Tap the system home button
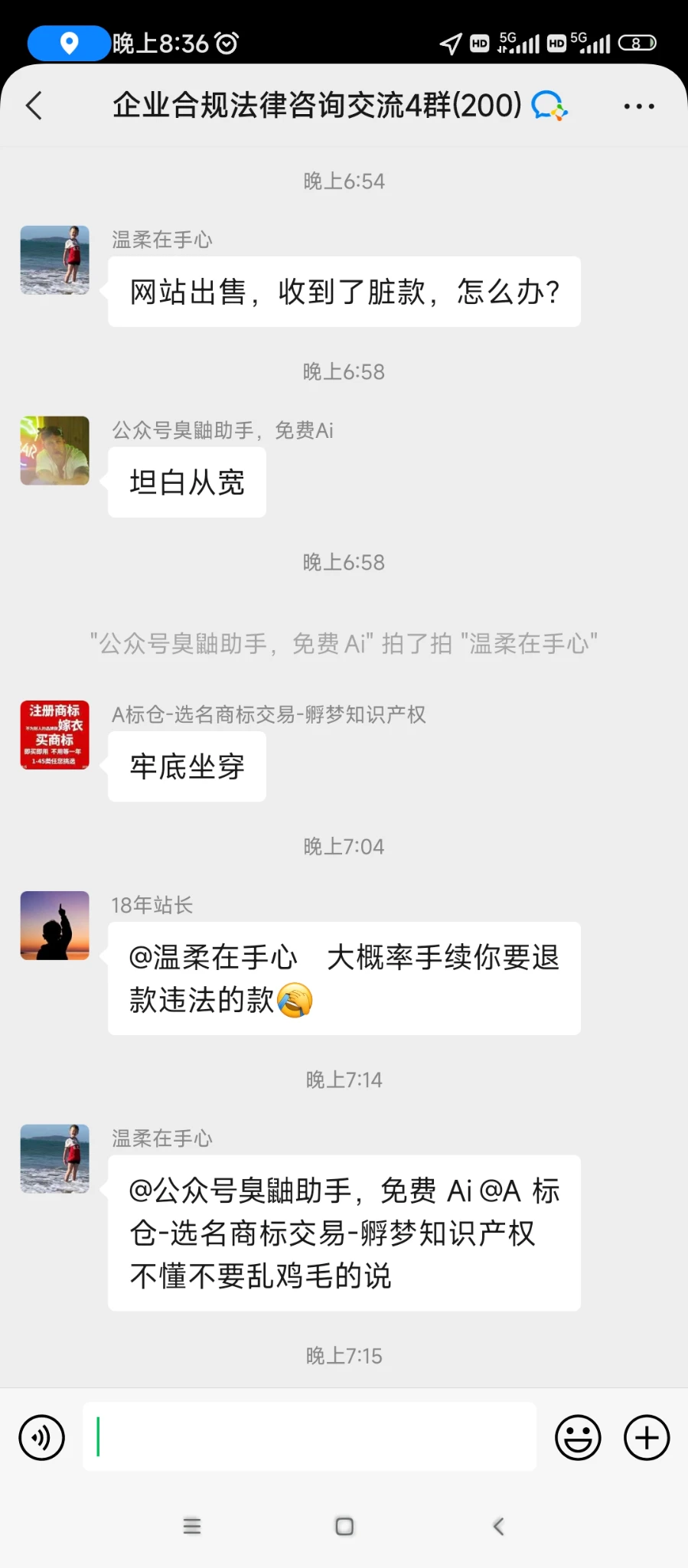The width and height of the screenshot is (688, 1568). [344, 1526]
